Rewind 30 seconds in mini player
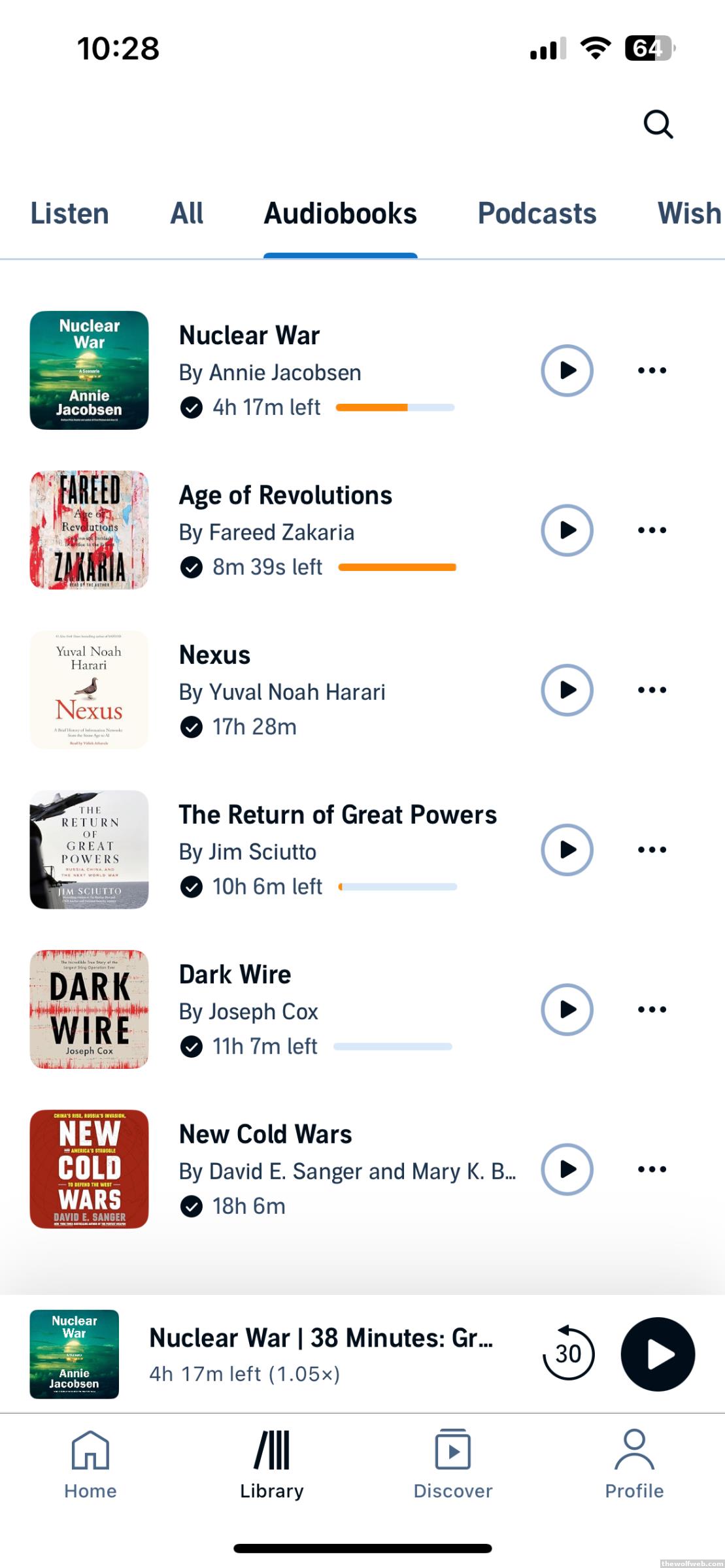Image resolution: width=725 pixels, height=1568 pixels. point(568,1354)
